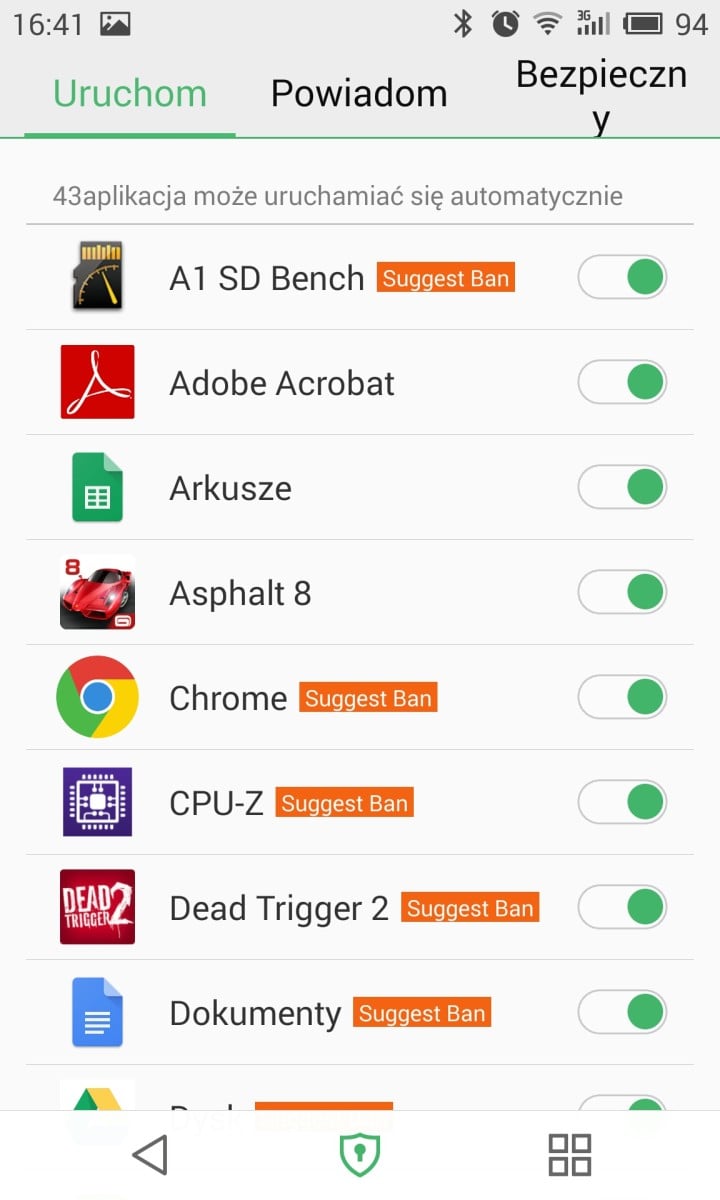Open the recent apps grid

[x=570, y=1155]
